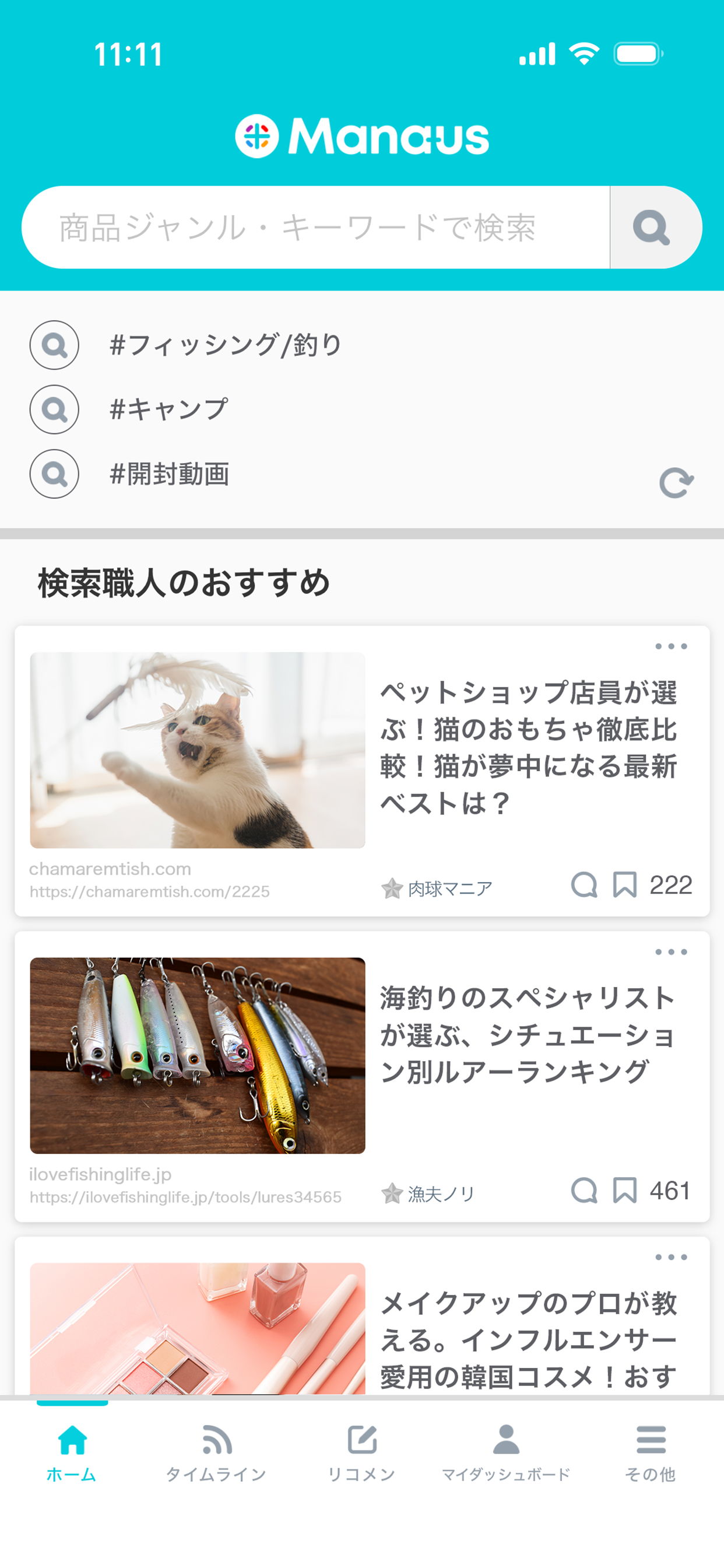Go to the リコメン tab
The image size is (724, 1568).
tap(361, 1452)
